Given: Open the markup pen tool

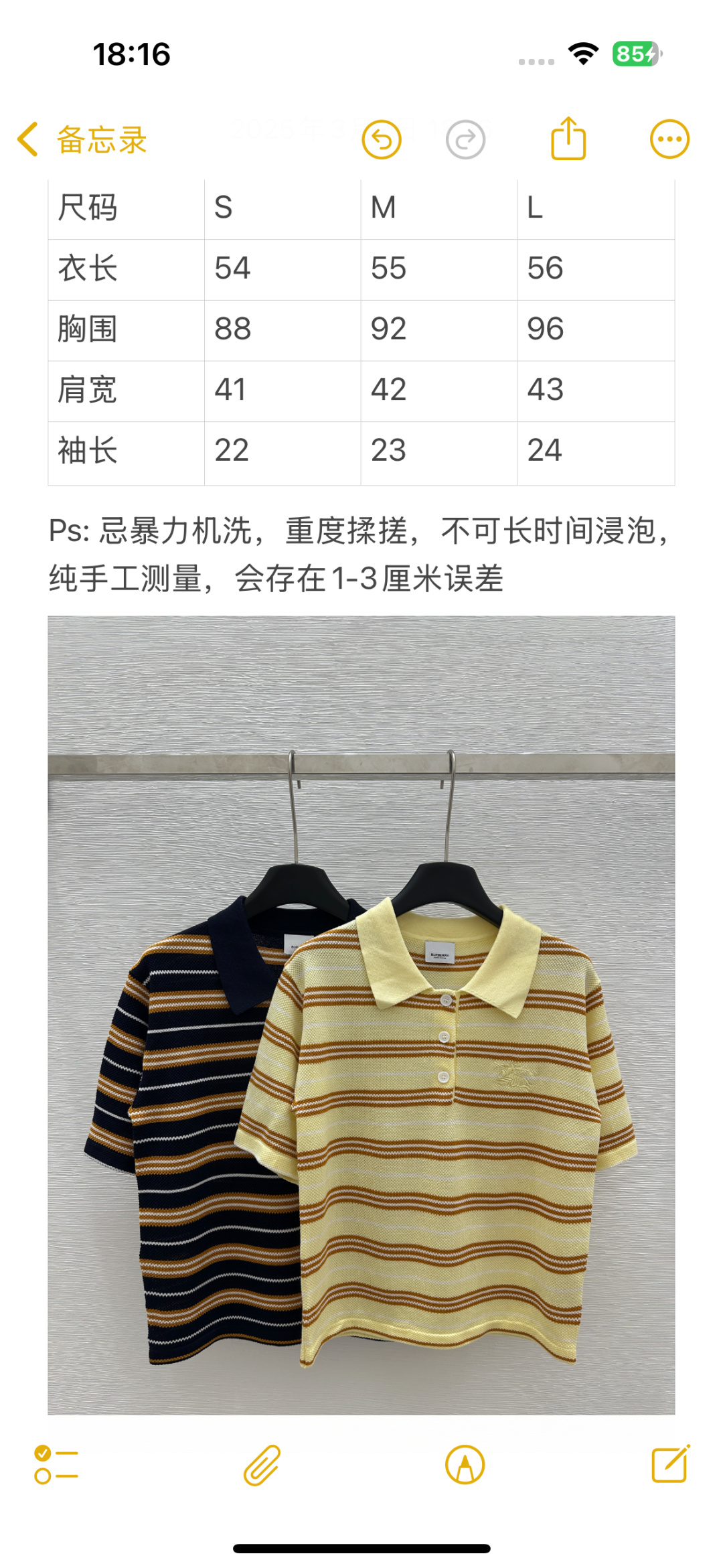Looking at the screenshot, I should click(x=465, y=1465).
